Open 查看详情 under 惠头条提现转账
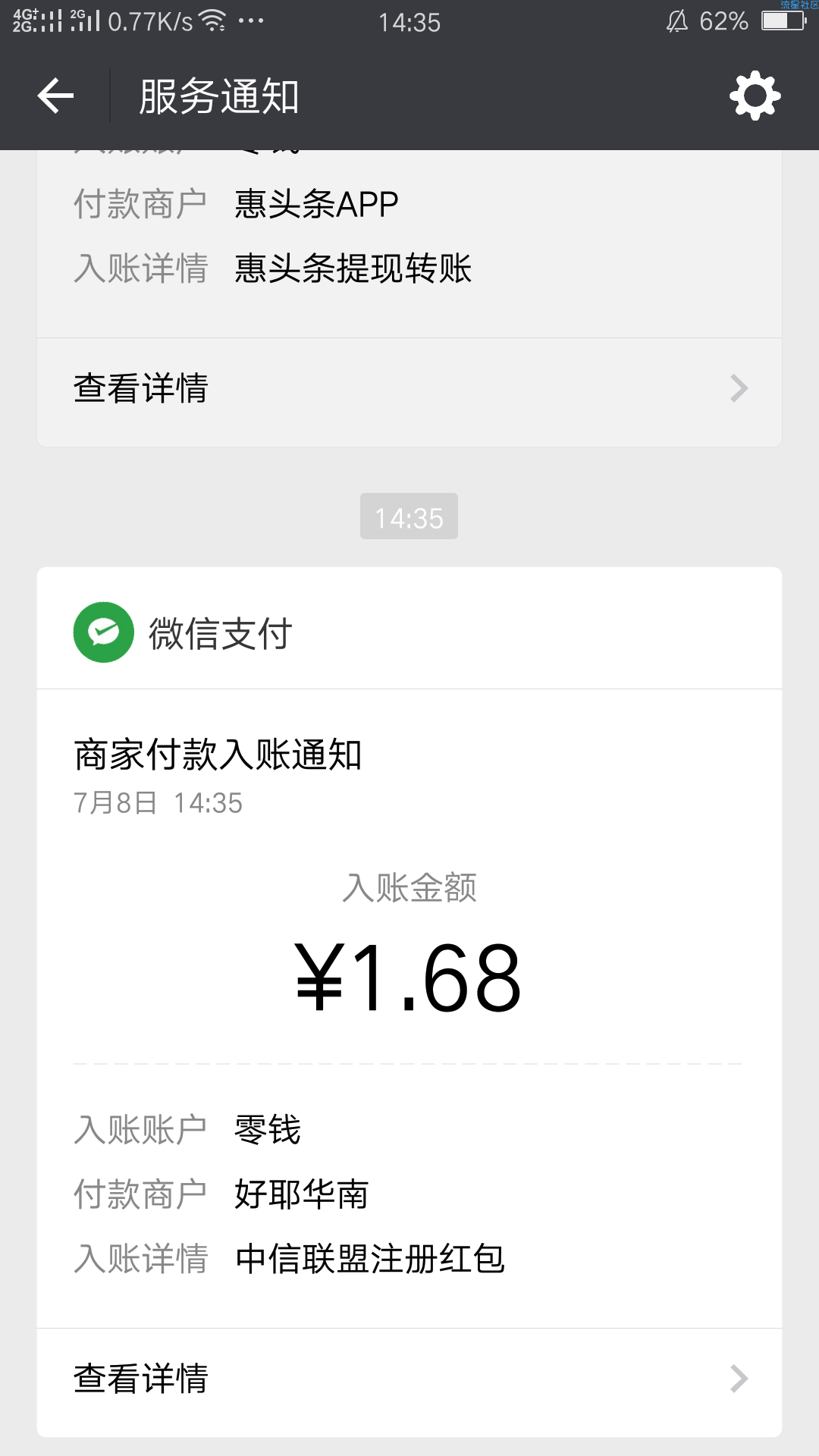The image size is (819, 1456). (x=409, y=388)
